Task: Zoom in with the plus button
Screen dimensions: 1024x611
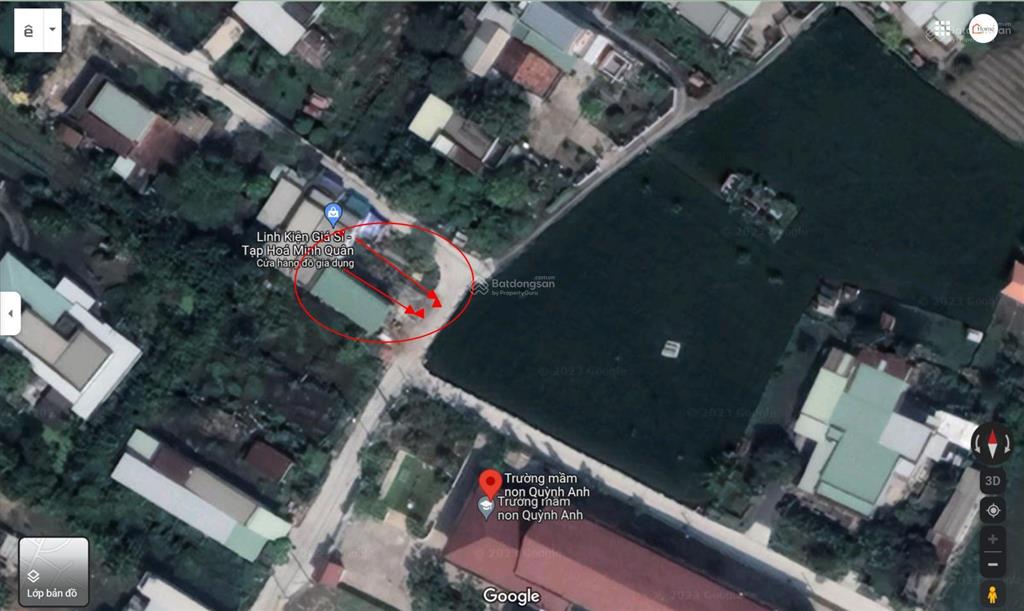Action: pyautogui.click(x=992, y=540)
